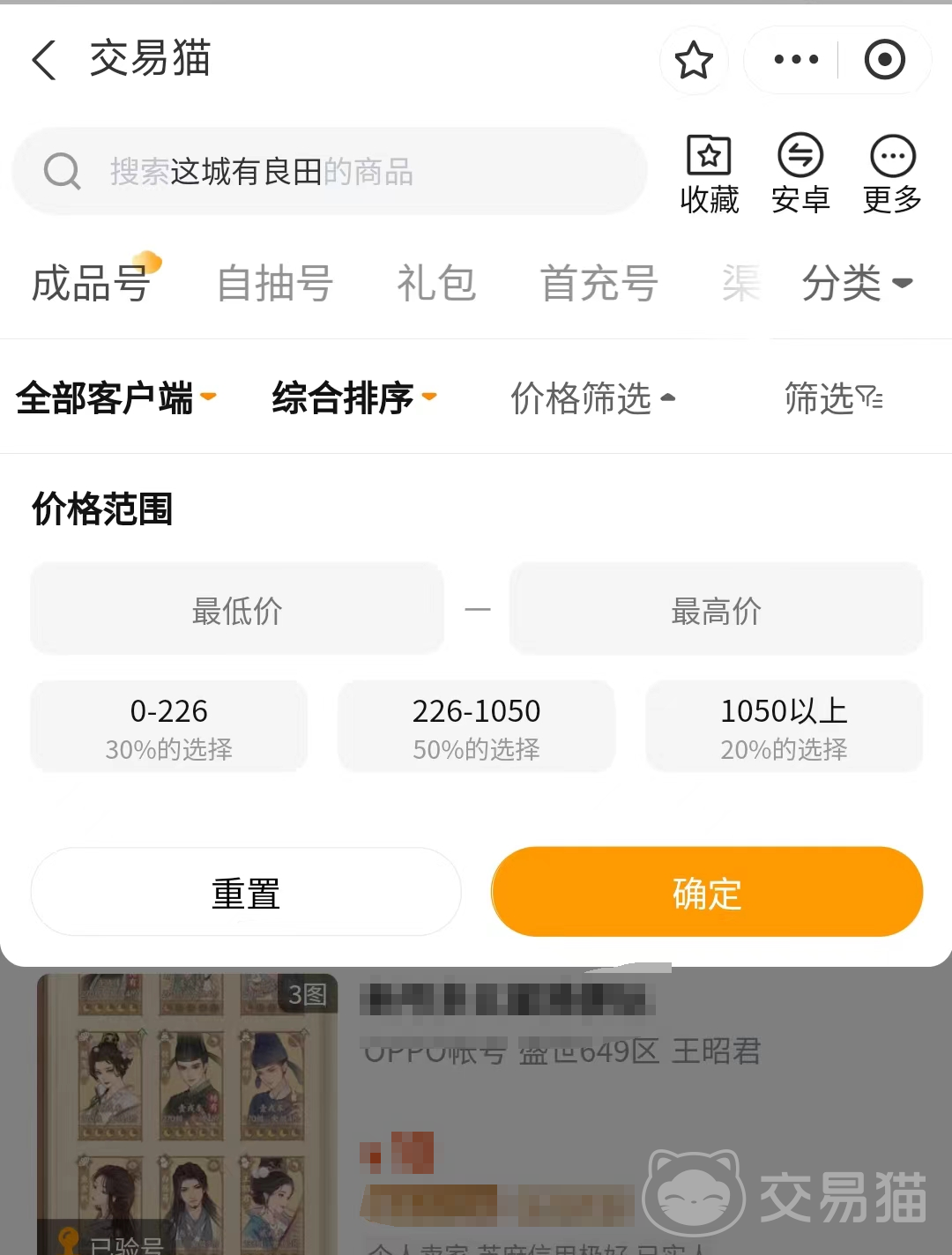Tap the star favorite icon in header
The width and height of the screenshot is (952, 1255).
694,60
